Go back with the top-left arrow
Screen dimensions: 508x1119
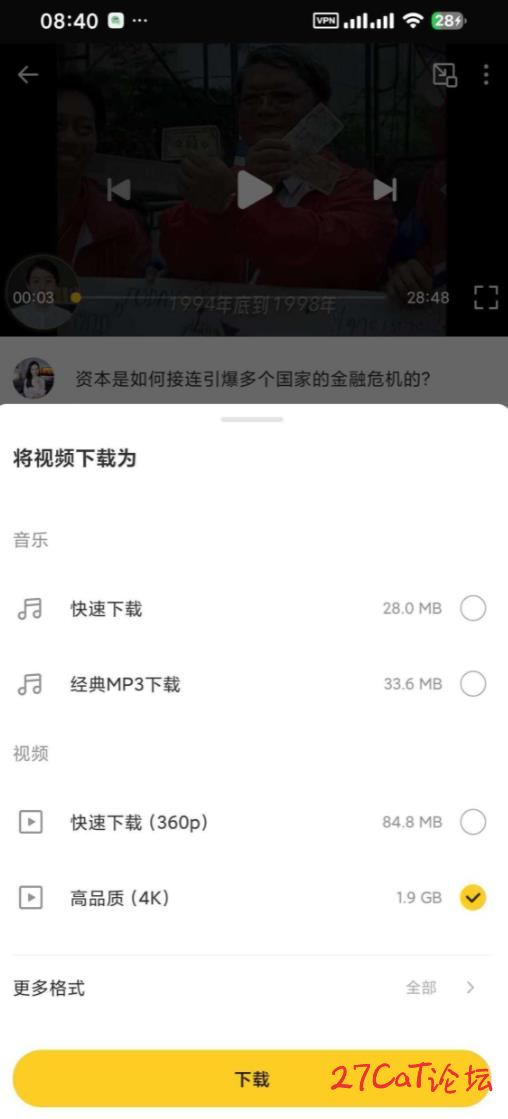coord(28,74)
